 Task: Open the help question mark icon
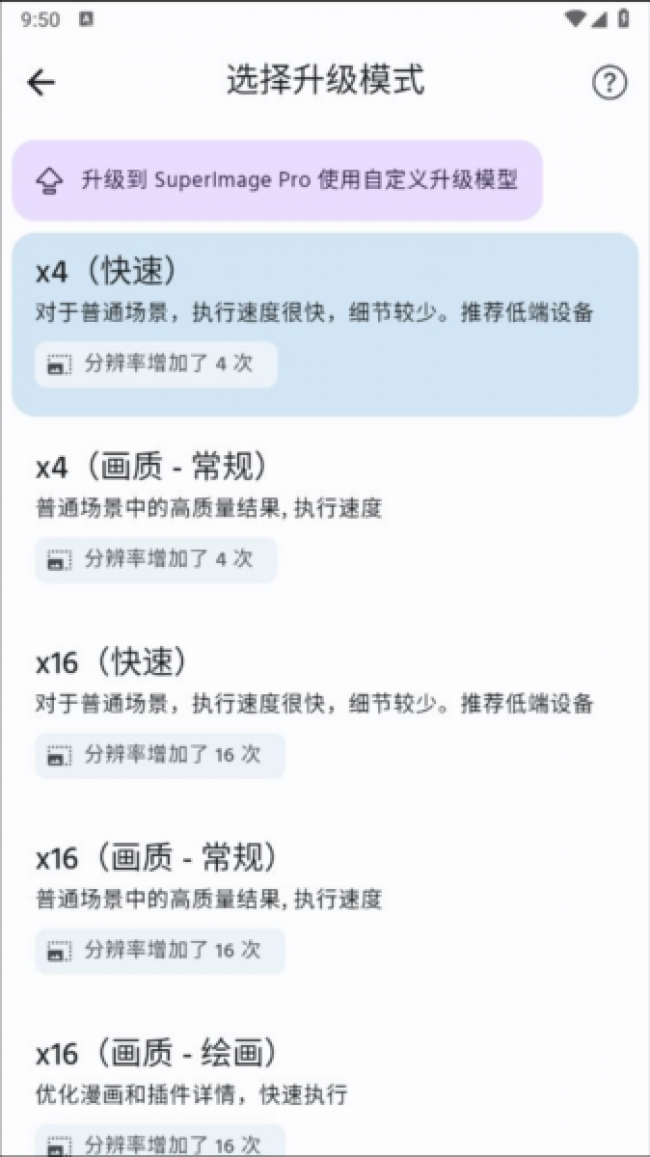coord(609,83)
